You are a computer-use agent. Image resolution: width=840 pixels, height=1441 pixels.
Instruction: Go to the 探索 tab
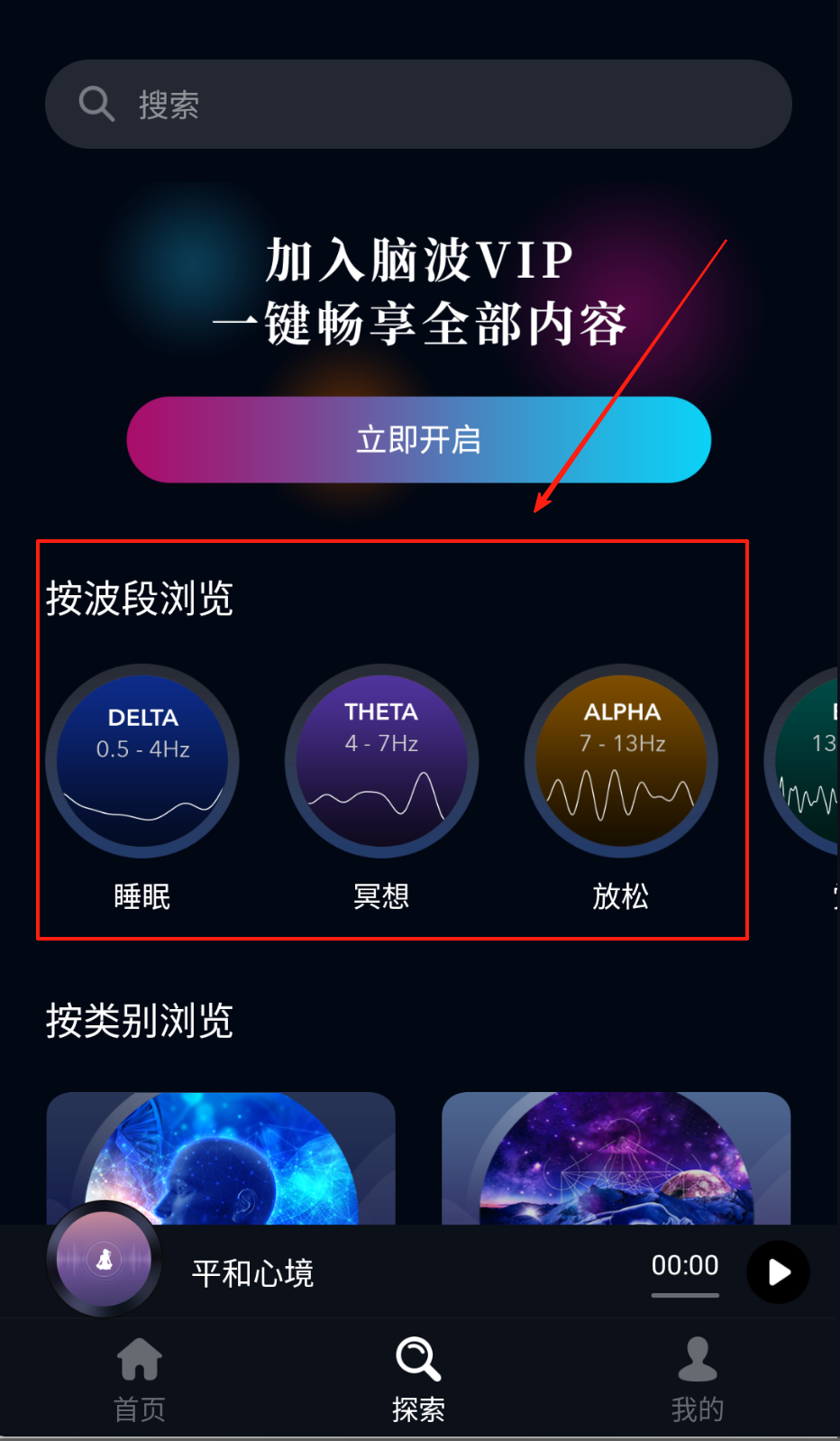[x=418, y=1379]
